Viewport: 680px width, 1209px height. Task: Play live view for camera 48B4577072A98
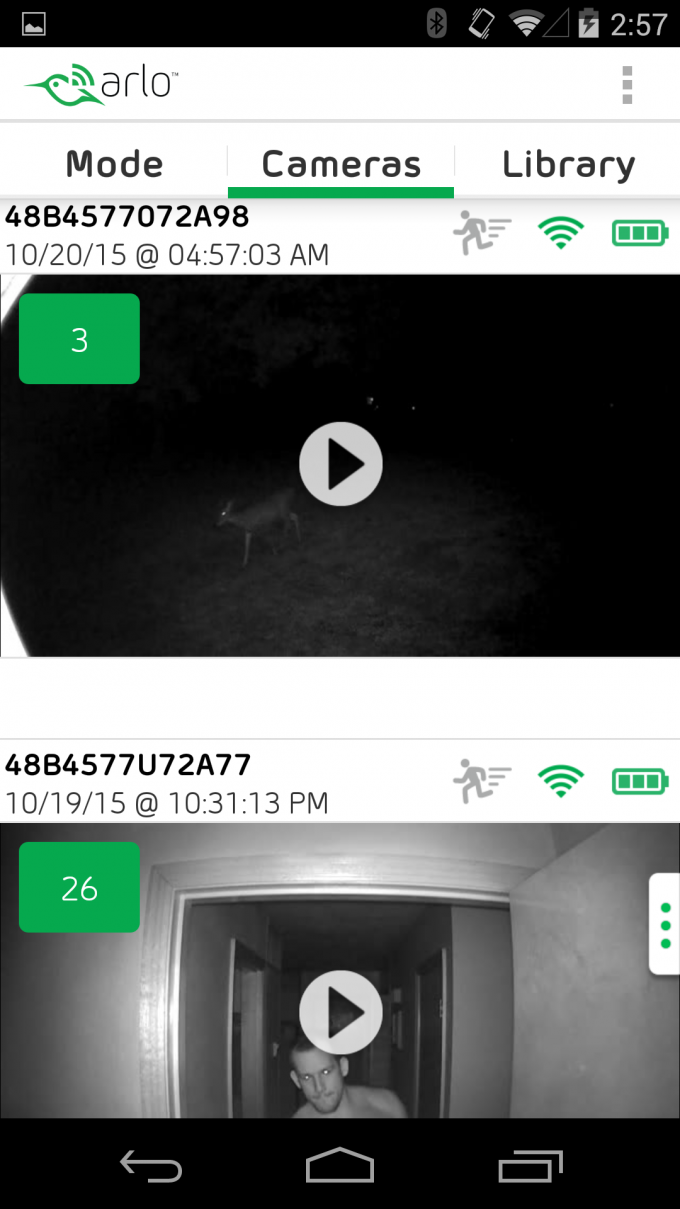(341, 464)
